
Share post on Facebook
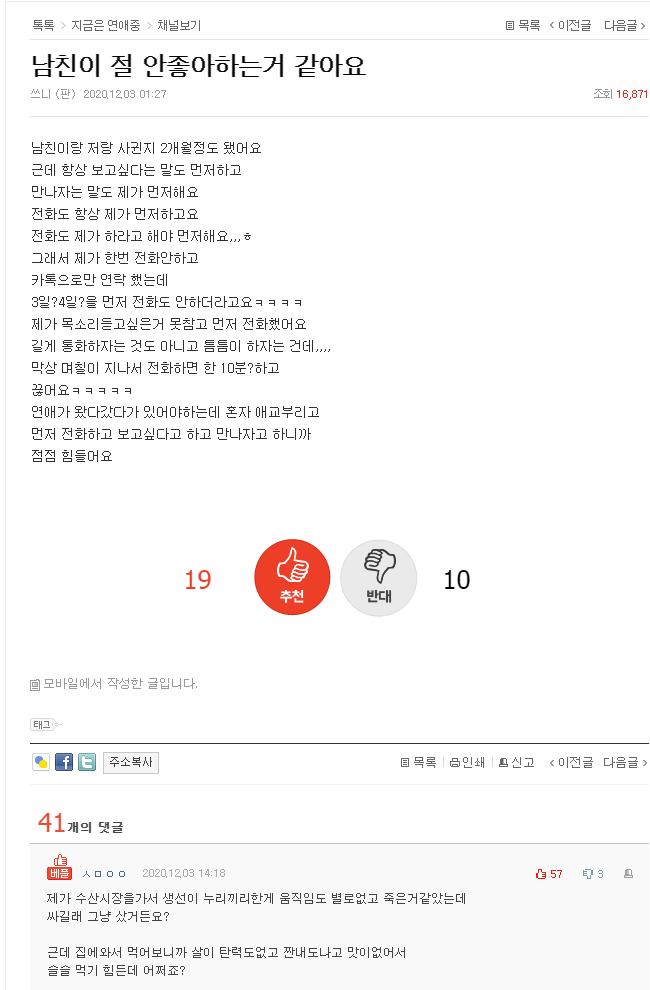64,762
